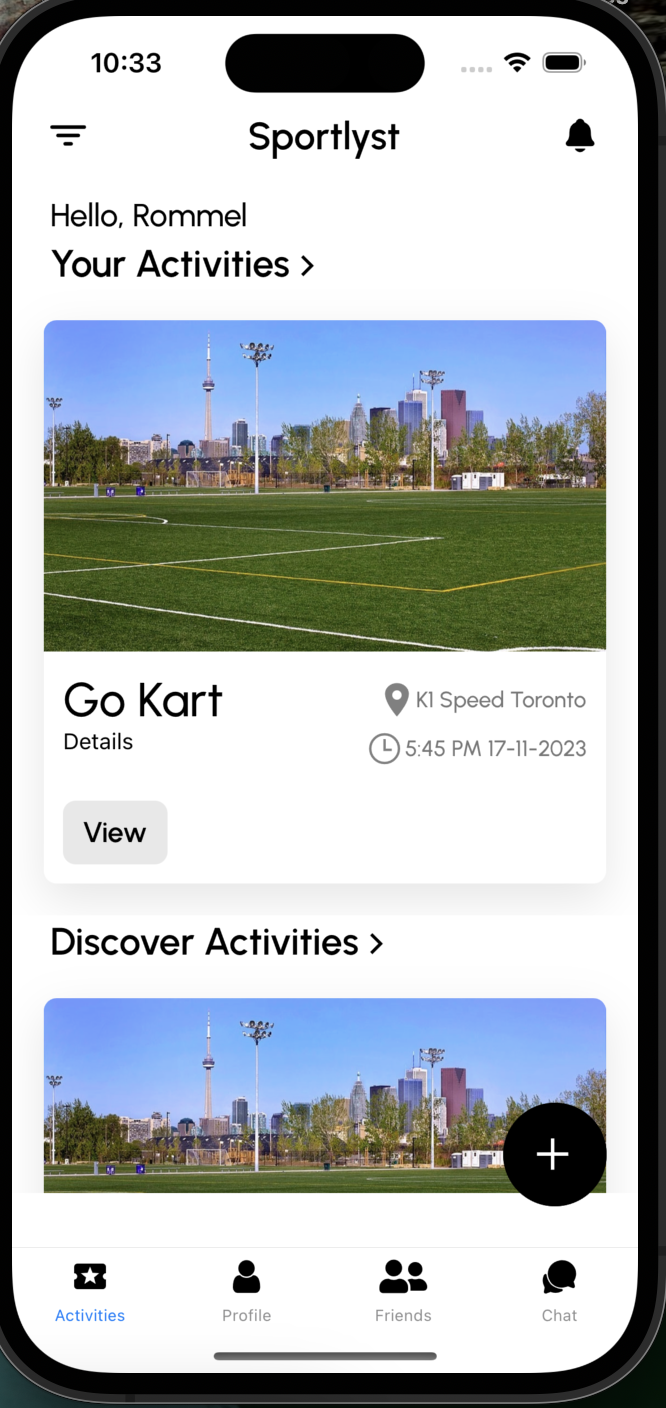Tap View on Go Kart activity

coord(115,832)
